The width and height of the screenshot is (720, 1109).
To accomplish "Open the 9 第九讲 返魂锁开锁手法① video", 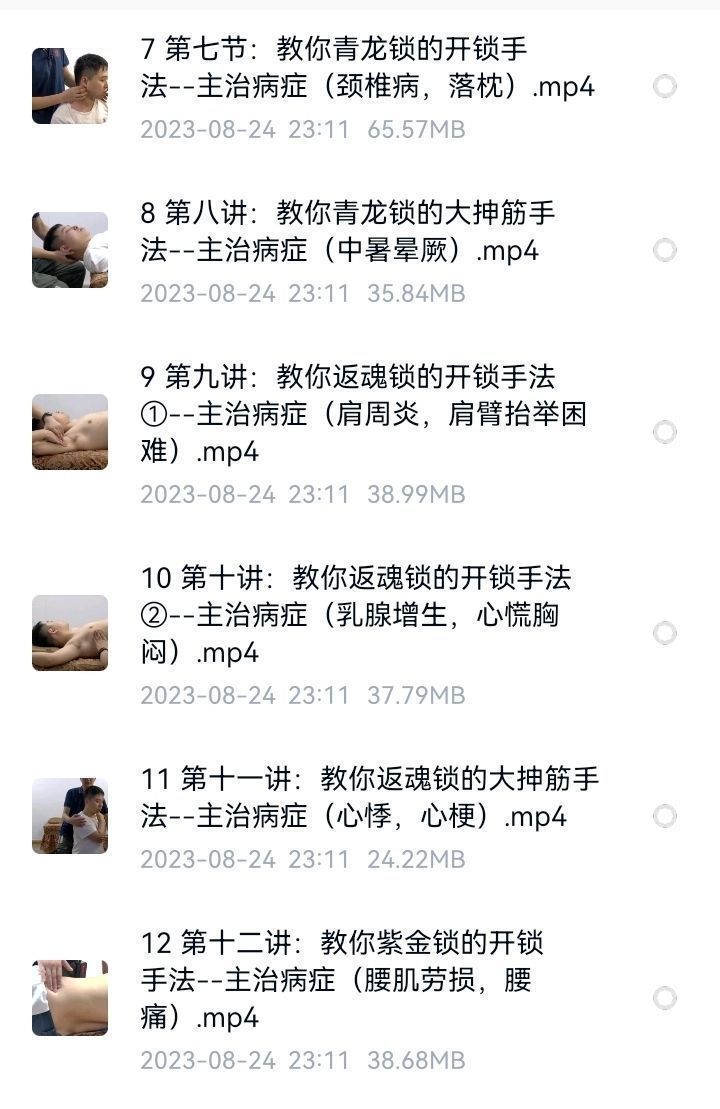I will (362, 414).
